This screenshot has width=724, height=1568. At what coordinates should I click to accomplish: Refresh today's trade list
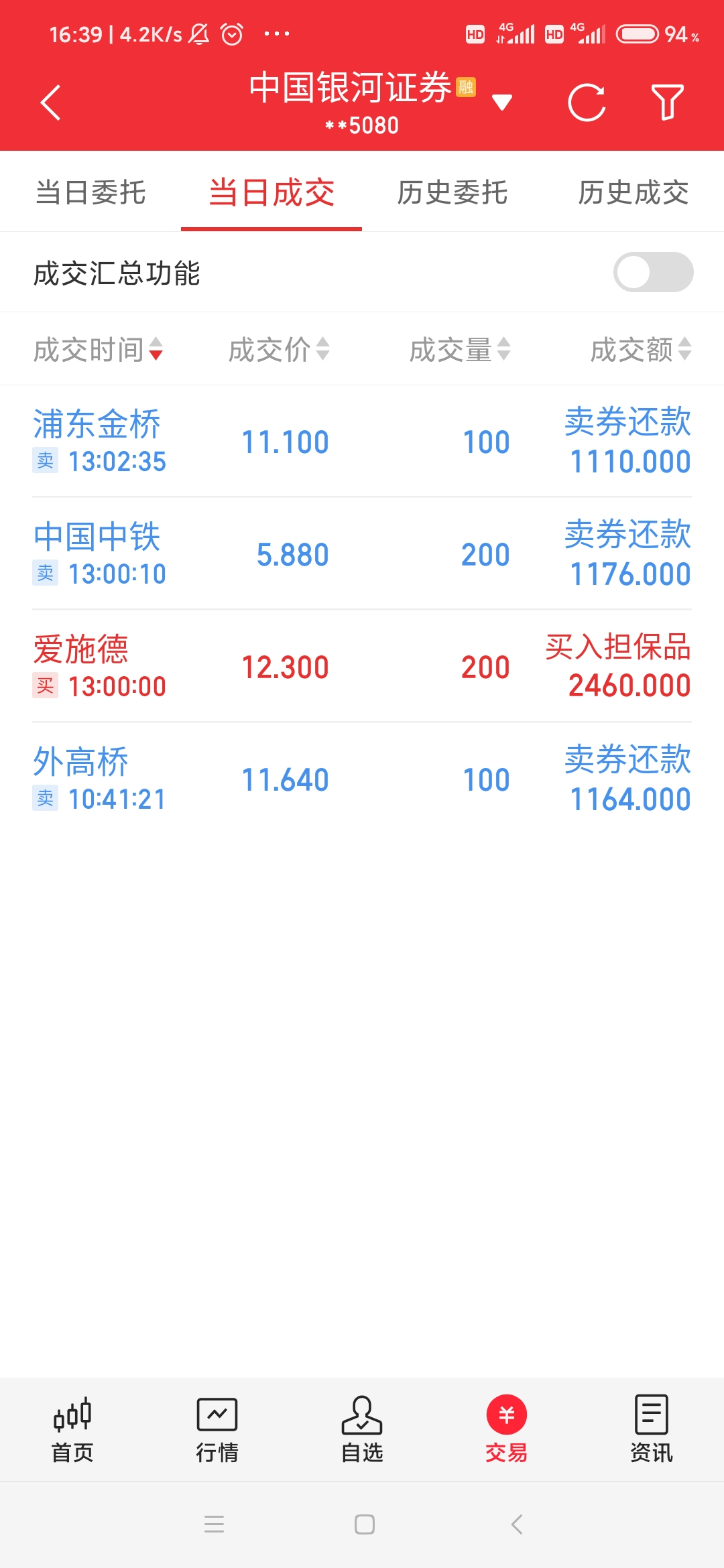tap(587, 103)
